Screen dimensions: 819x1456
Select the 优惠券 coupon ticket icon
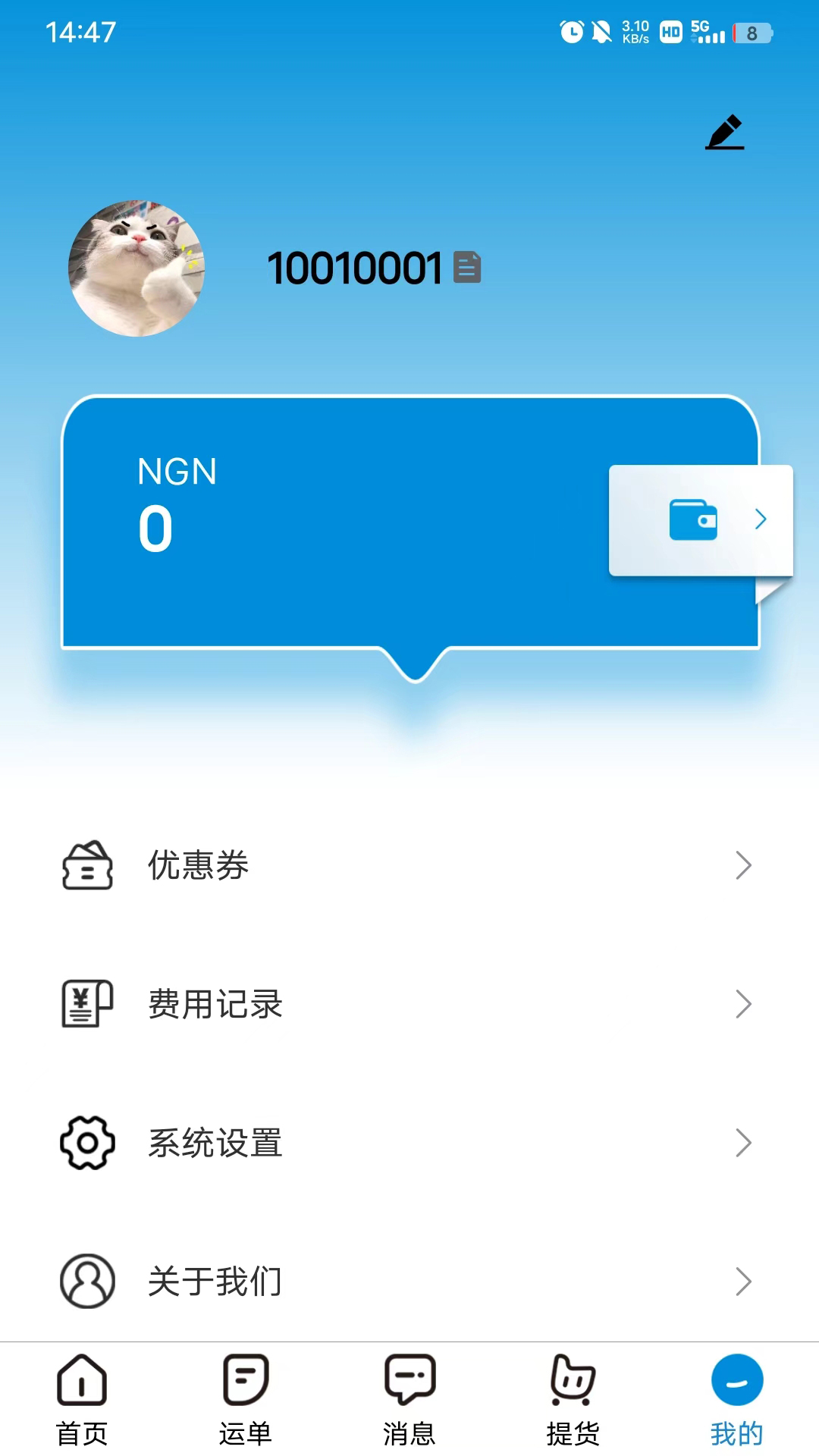tap(86, 866)
